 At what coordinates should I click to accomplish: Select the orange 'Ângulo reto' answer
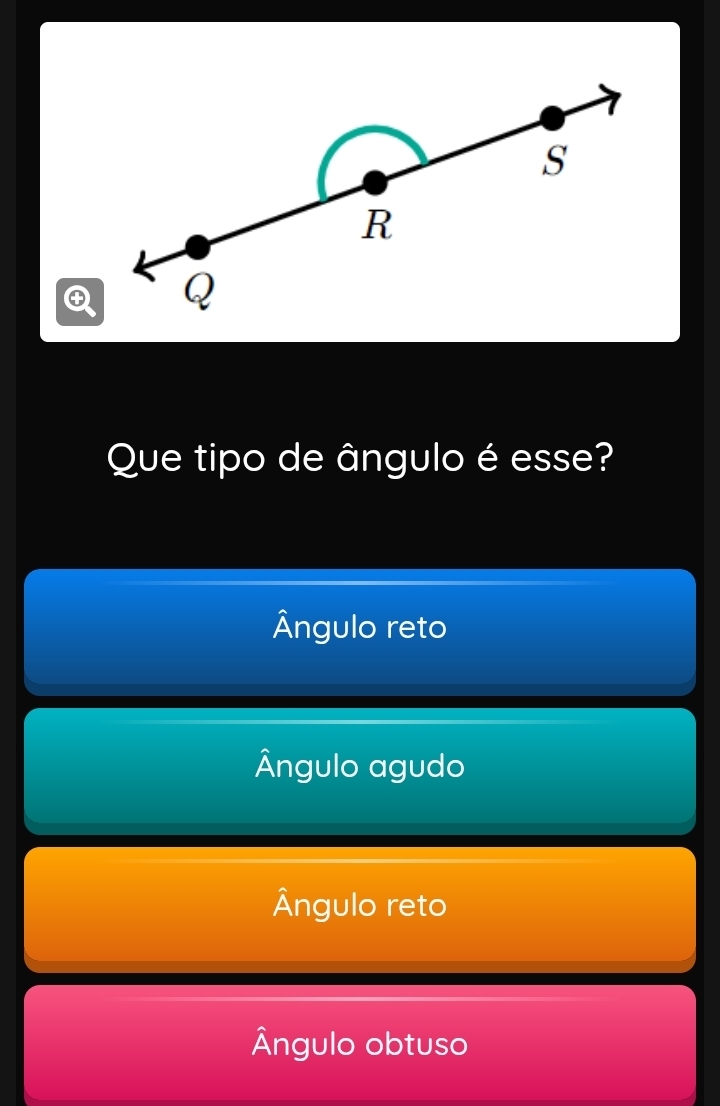[x=360, y=906]
